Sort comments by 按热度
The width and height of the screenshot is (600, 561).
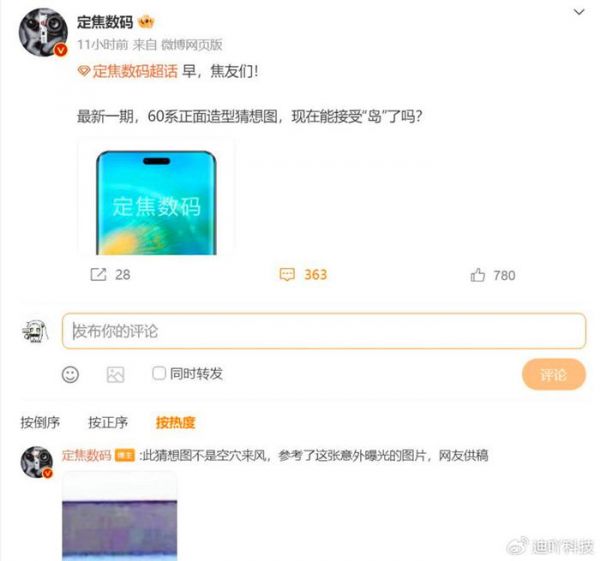(175, 422)
